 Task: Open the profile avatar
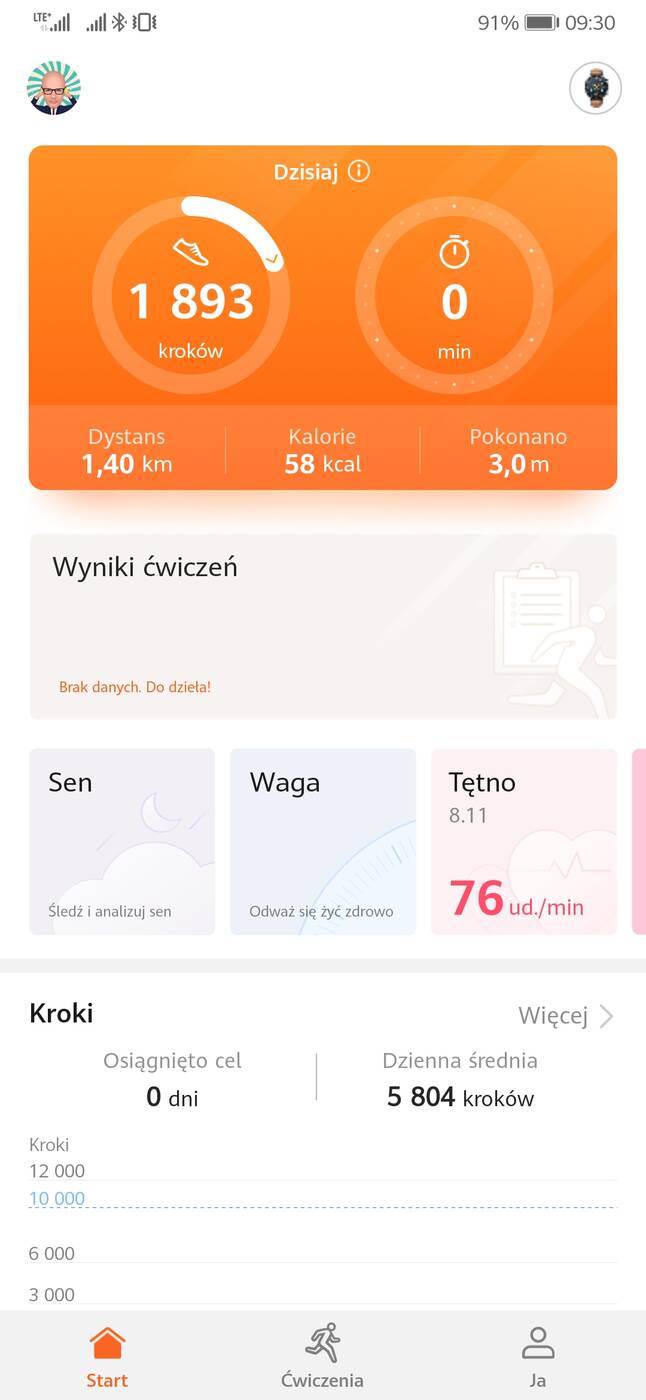[54, 88]
